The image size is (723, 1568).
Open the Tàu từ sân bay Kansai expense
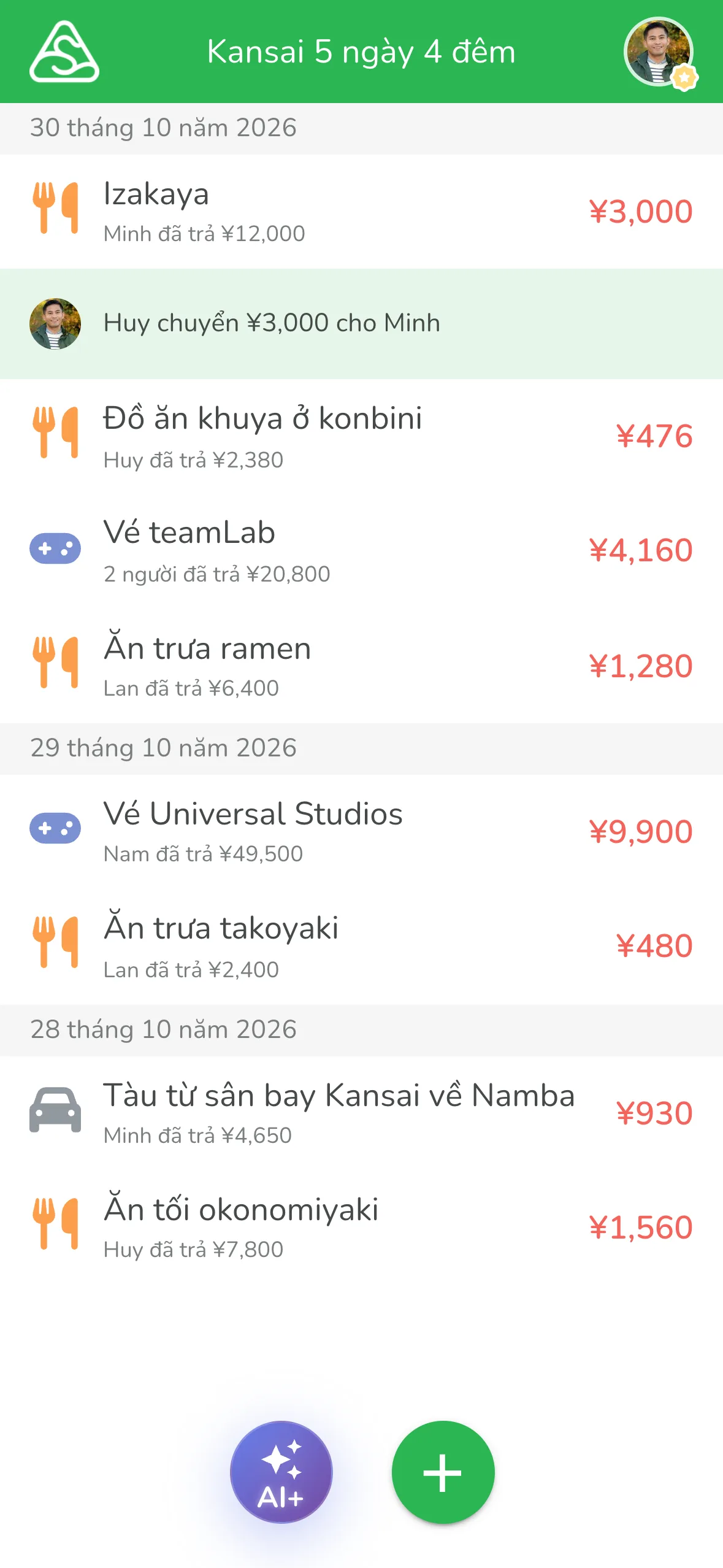[361, 1113]
